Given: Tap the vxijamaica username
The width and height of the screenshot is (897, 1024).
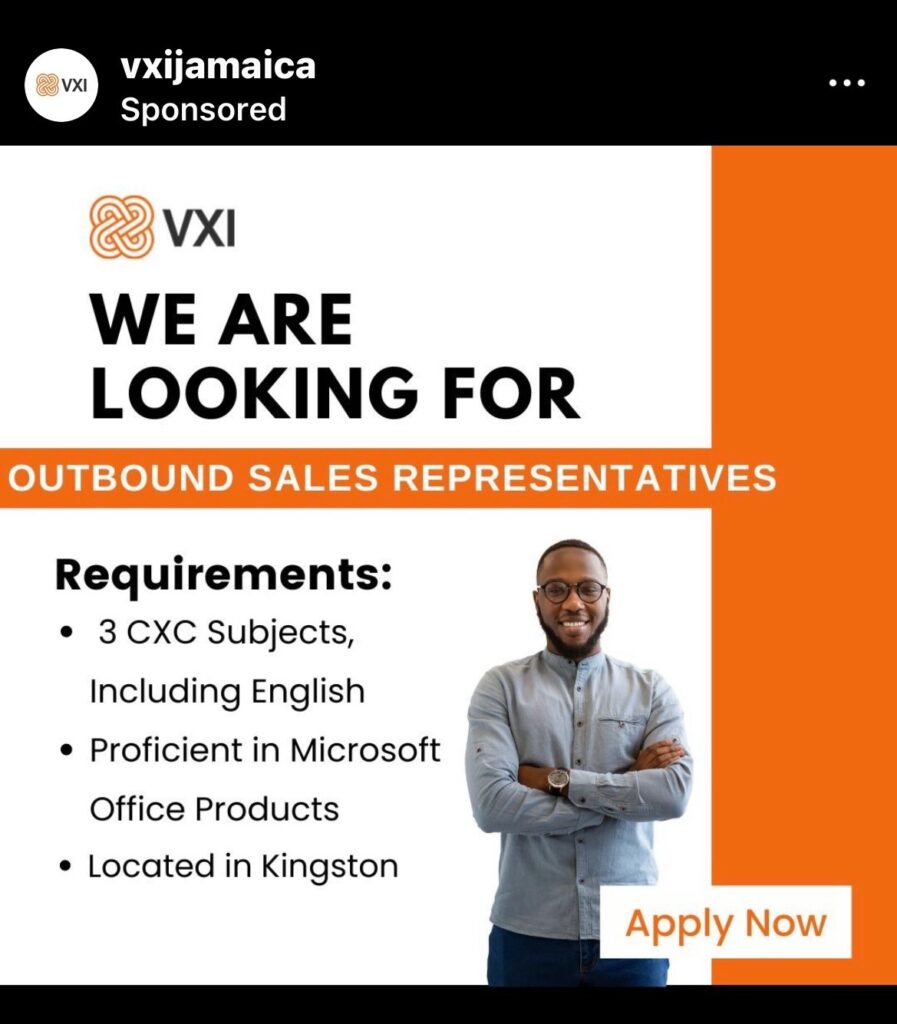Looking at the screenshot, I should pos(218,66).
